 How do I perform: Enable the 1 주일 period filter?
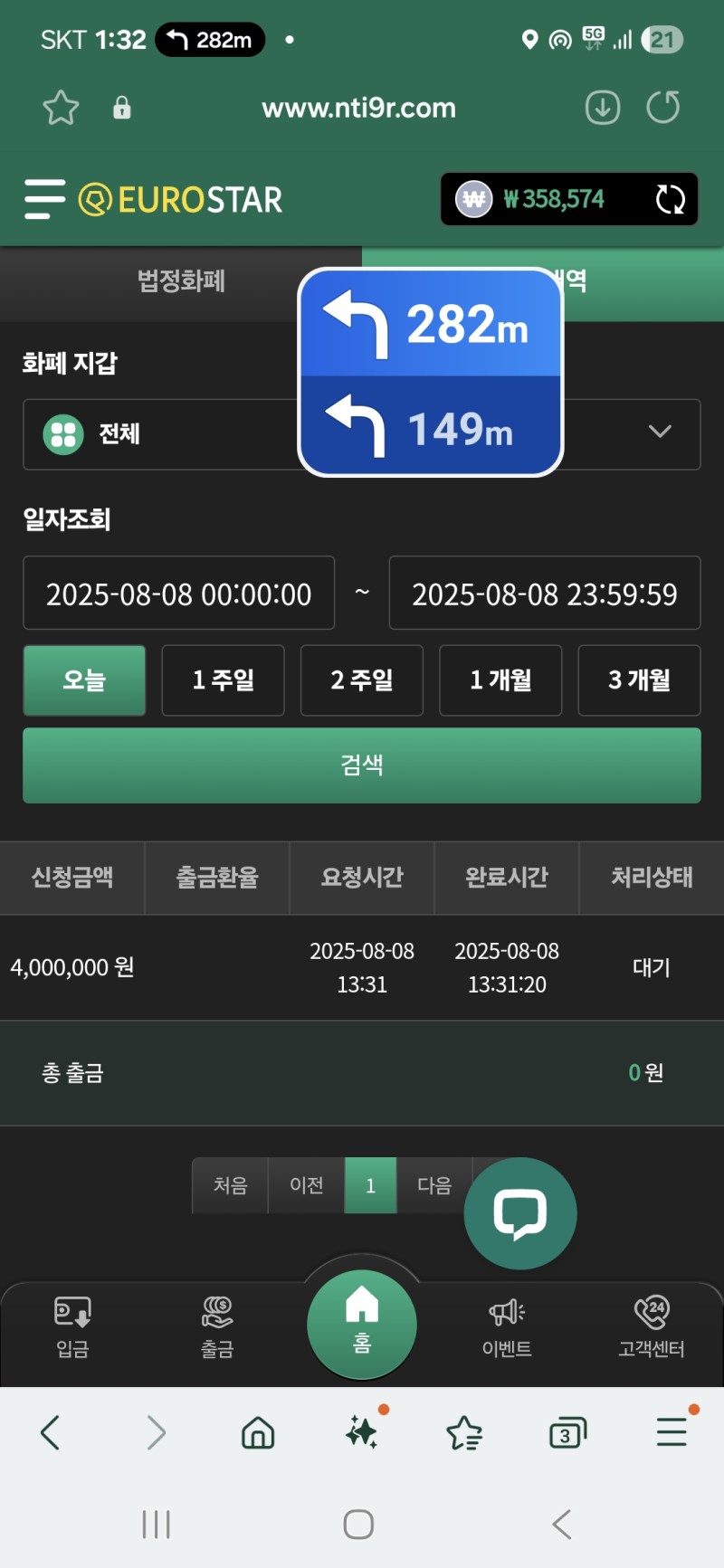(x=223, y=680)
